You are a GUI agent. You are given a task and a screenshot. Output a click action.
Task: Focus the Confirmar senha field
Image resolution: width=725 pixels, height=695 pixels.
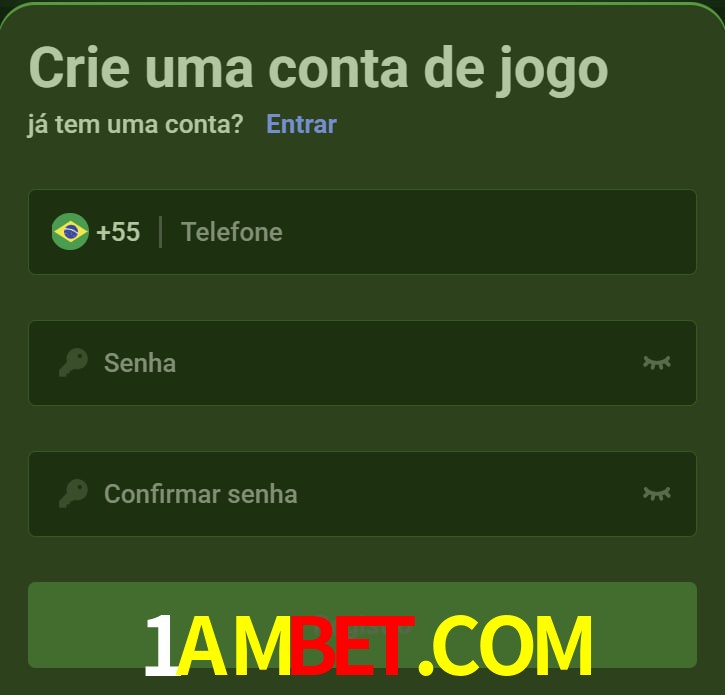point(360,493)
